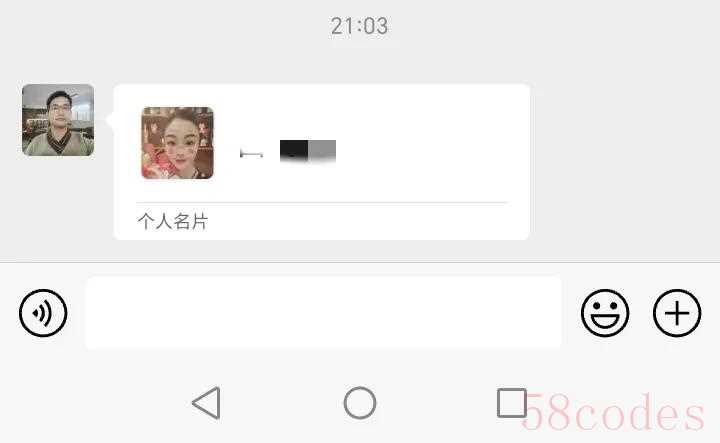Open the shared 个人名片 contact card
This screenshot has width=720, height=443.
pyautogui.click(x=321, y=162)
